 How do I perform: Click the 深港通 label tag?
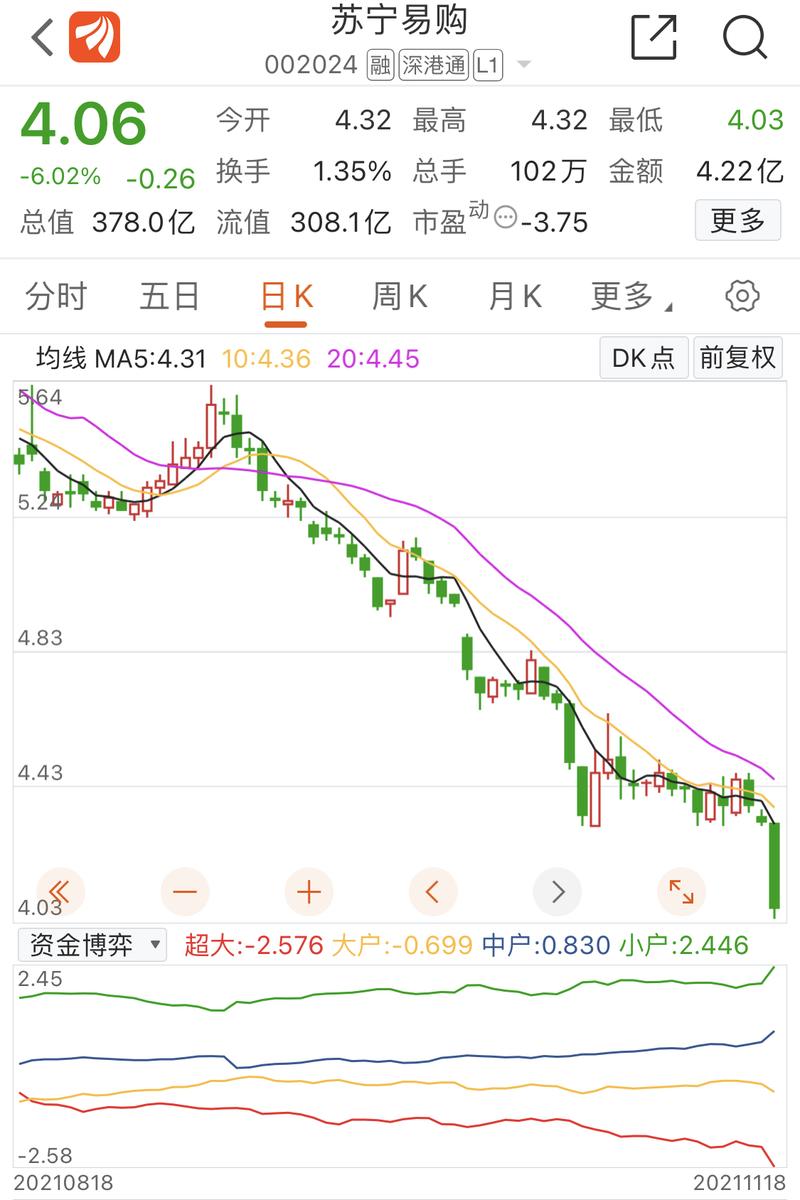coord(431,64)
